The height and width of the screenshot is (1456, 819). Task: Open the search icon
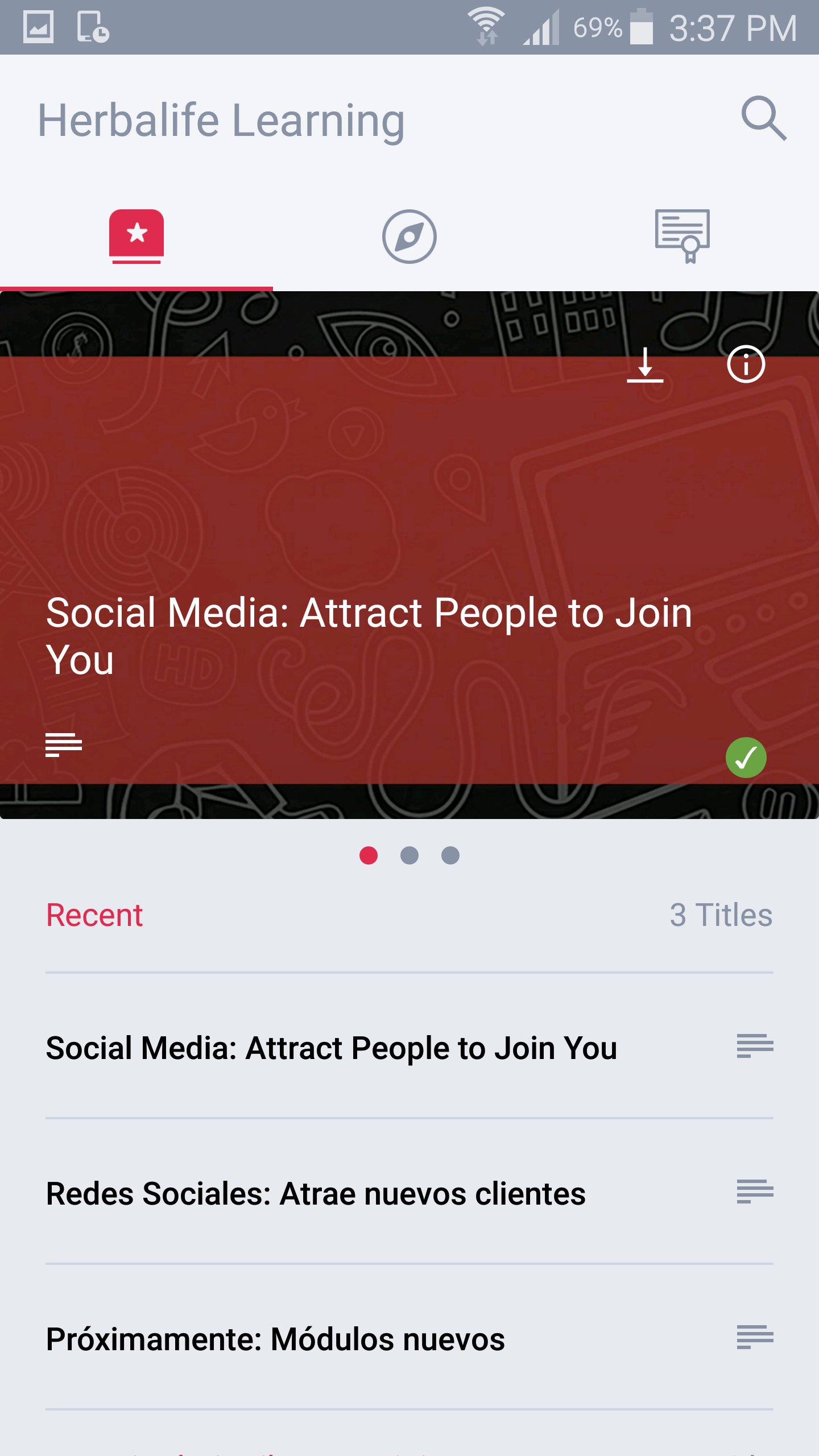click(764, 118)
